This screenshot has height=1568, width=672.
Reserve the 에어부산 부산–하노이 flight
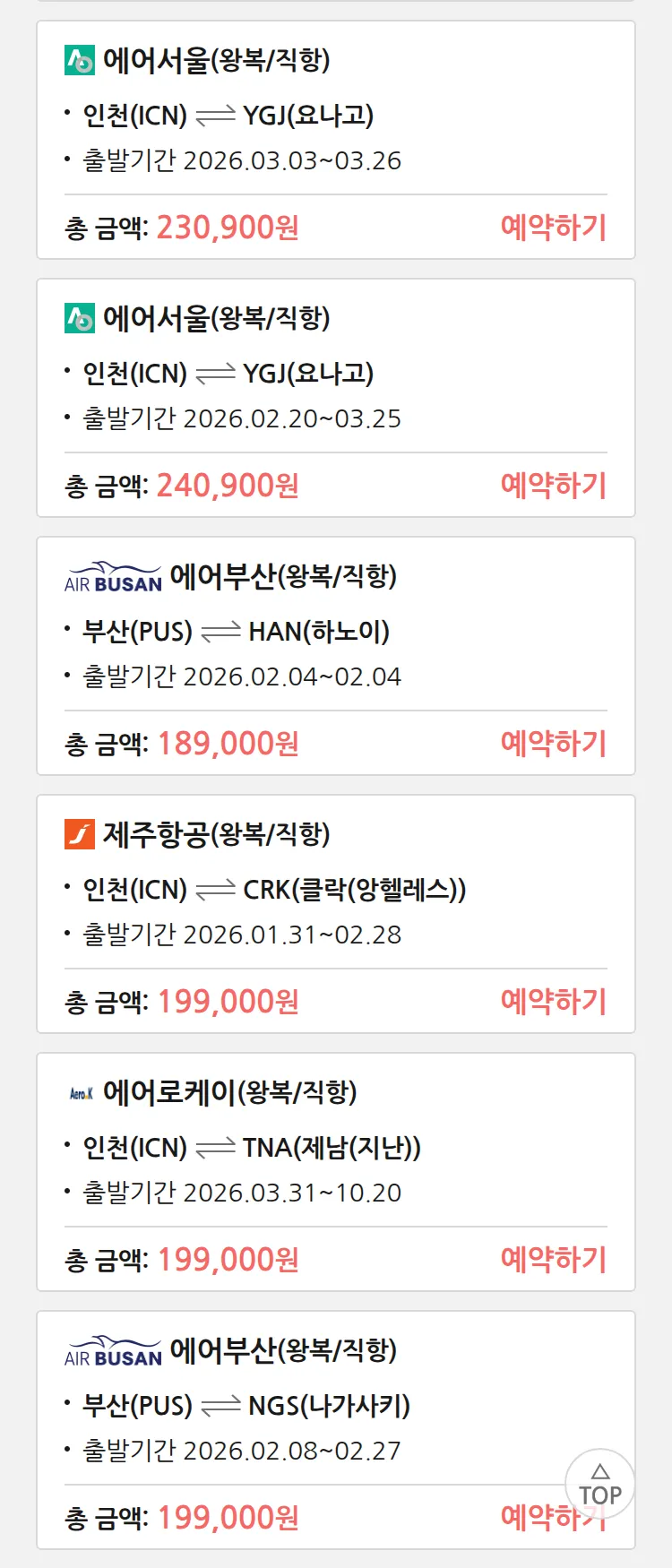coord(553,744)
